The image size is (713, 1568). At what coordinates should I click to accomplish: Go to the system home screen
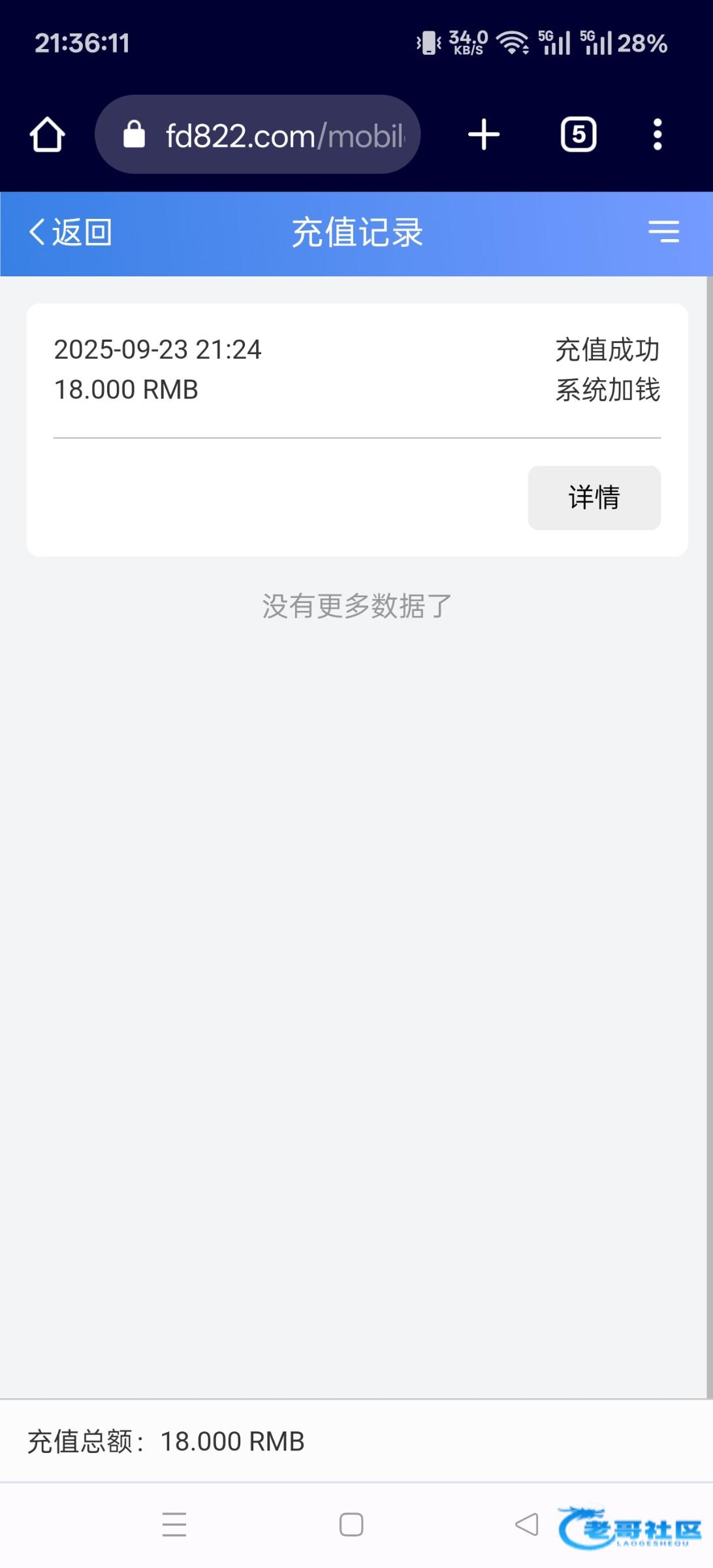[x=351, y=1524]
